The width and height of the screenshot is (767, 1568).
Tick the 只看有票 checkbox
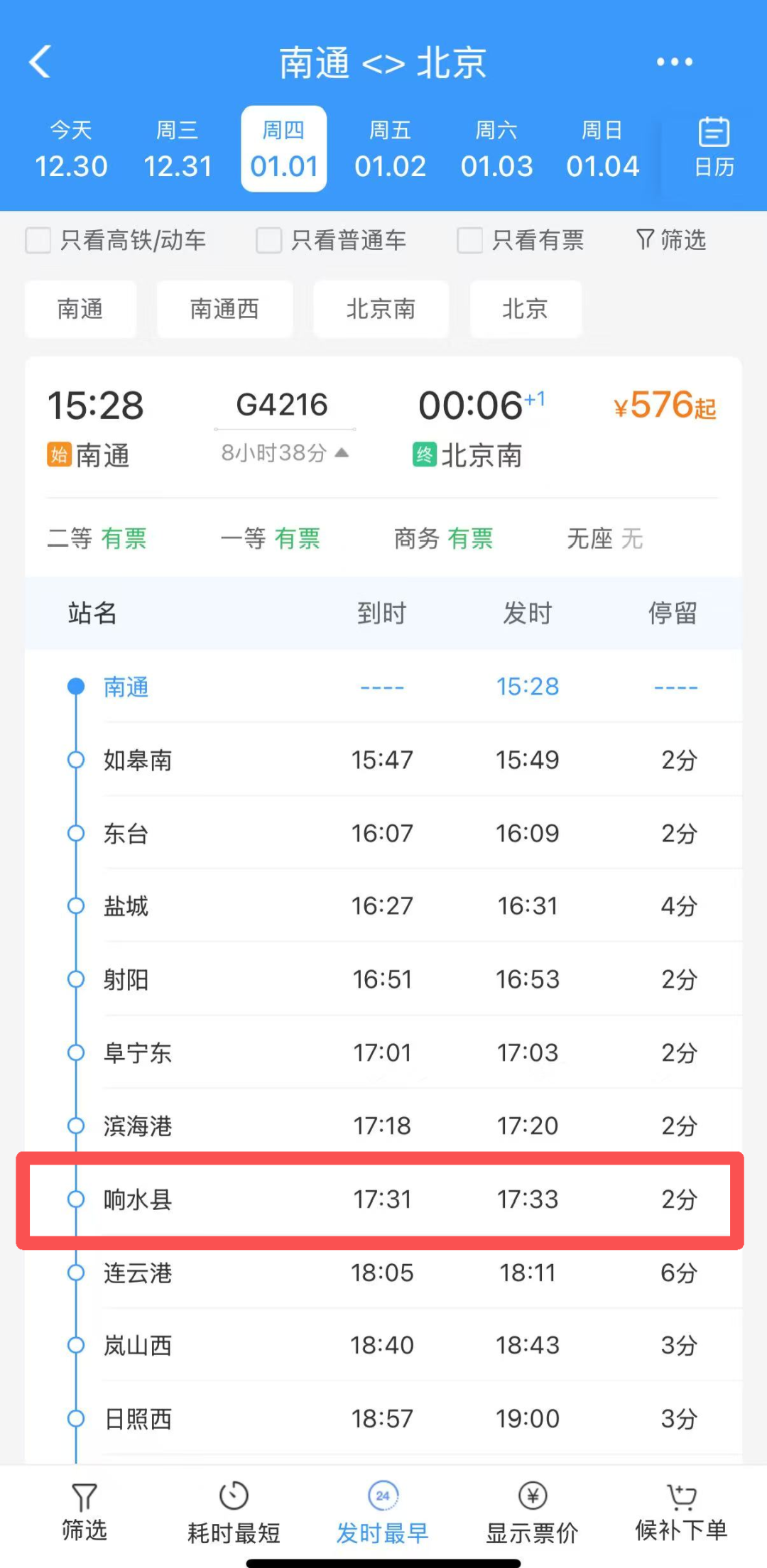(x=470, y=240)
